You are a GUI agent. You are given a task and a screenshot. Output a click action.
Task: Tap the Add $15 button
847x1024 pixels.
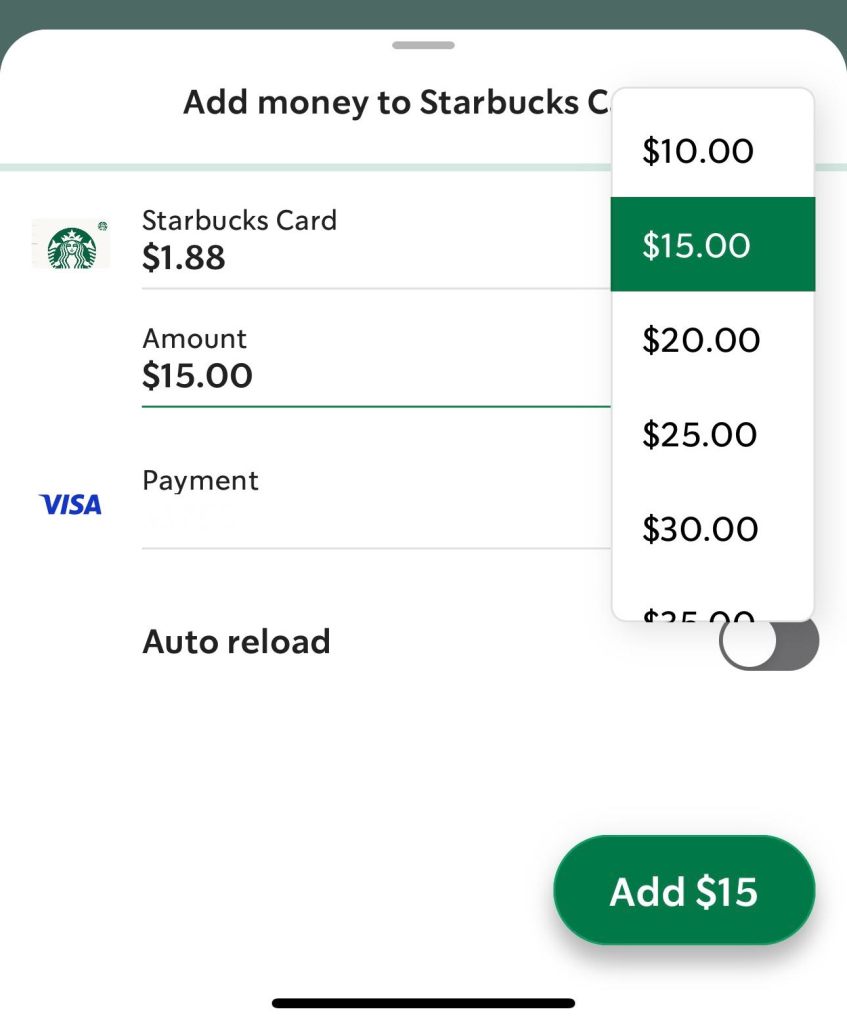point(684,890)
